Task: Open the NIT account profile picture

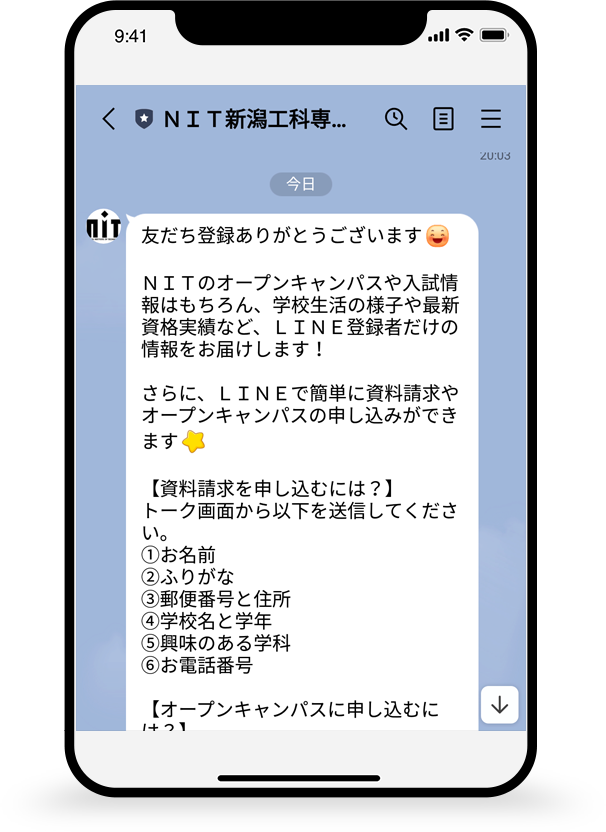Action: pos(104,227)
